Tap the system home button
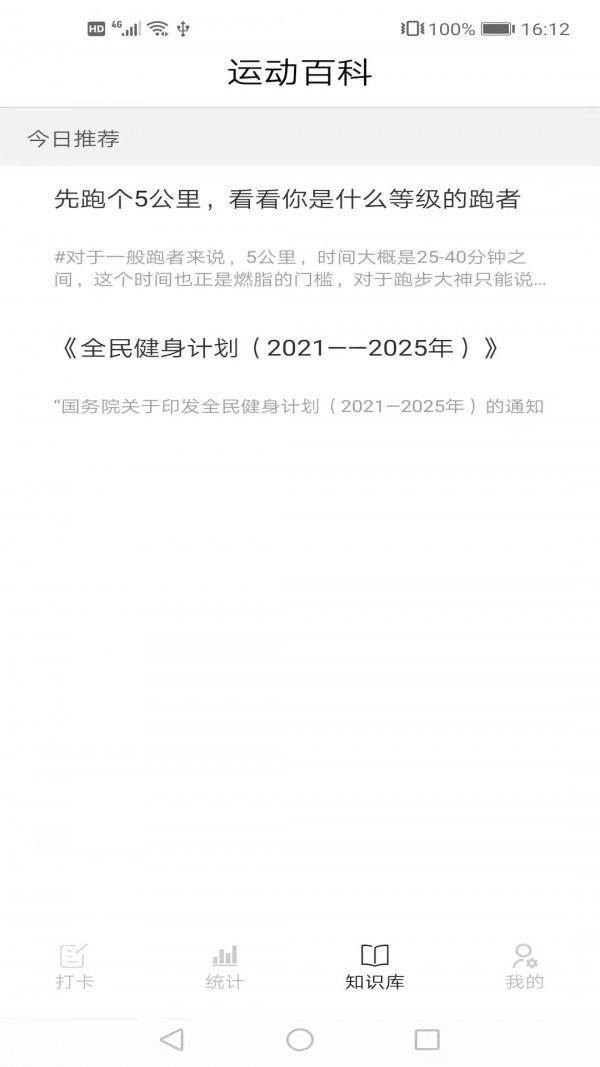The width and height of the screenshot is (600, 1067). coord(300,1039)
